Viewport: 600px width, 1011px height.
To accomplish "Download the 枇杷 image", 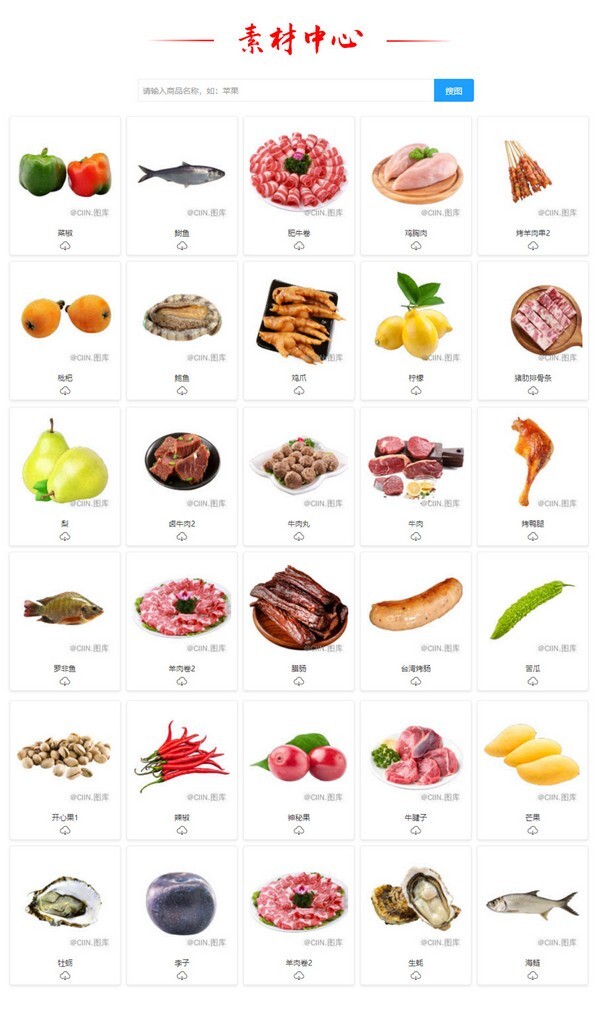I will [65, 391].
